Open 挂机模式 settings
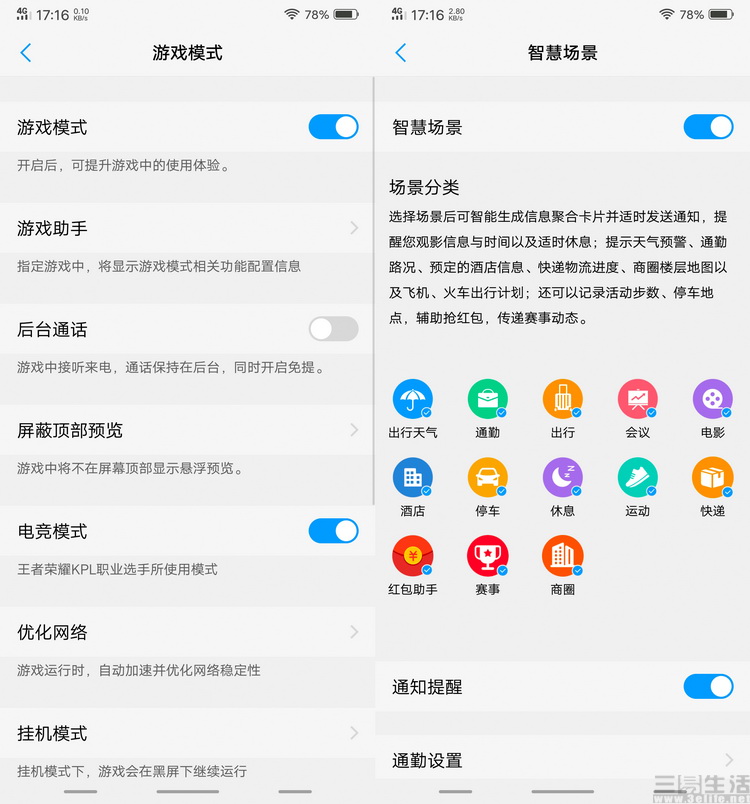This screenshot has height=804, width=750. [186, 733]
